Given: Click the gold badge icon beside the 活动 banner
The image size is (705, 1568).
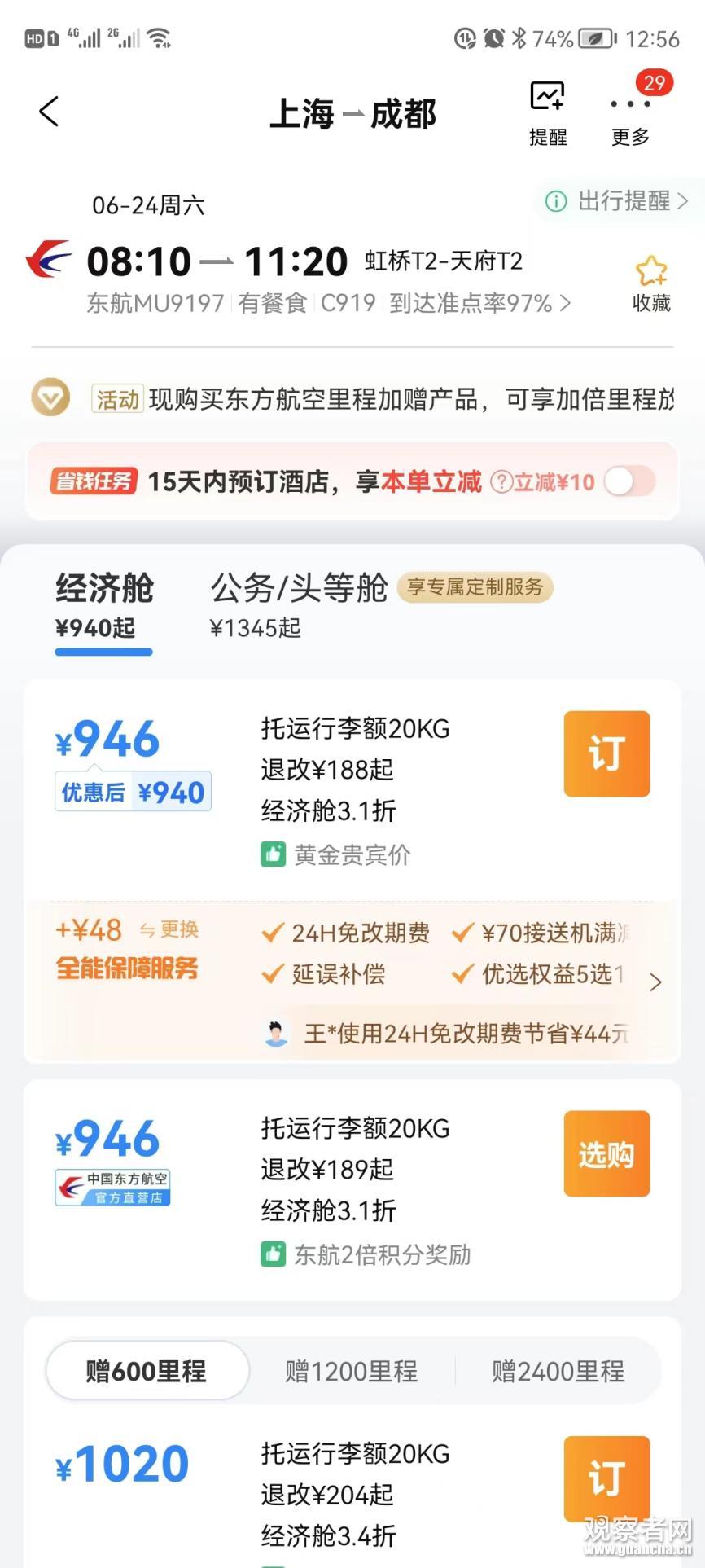Looking at the screenshot, I should point(50,397).
